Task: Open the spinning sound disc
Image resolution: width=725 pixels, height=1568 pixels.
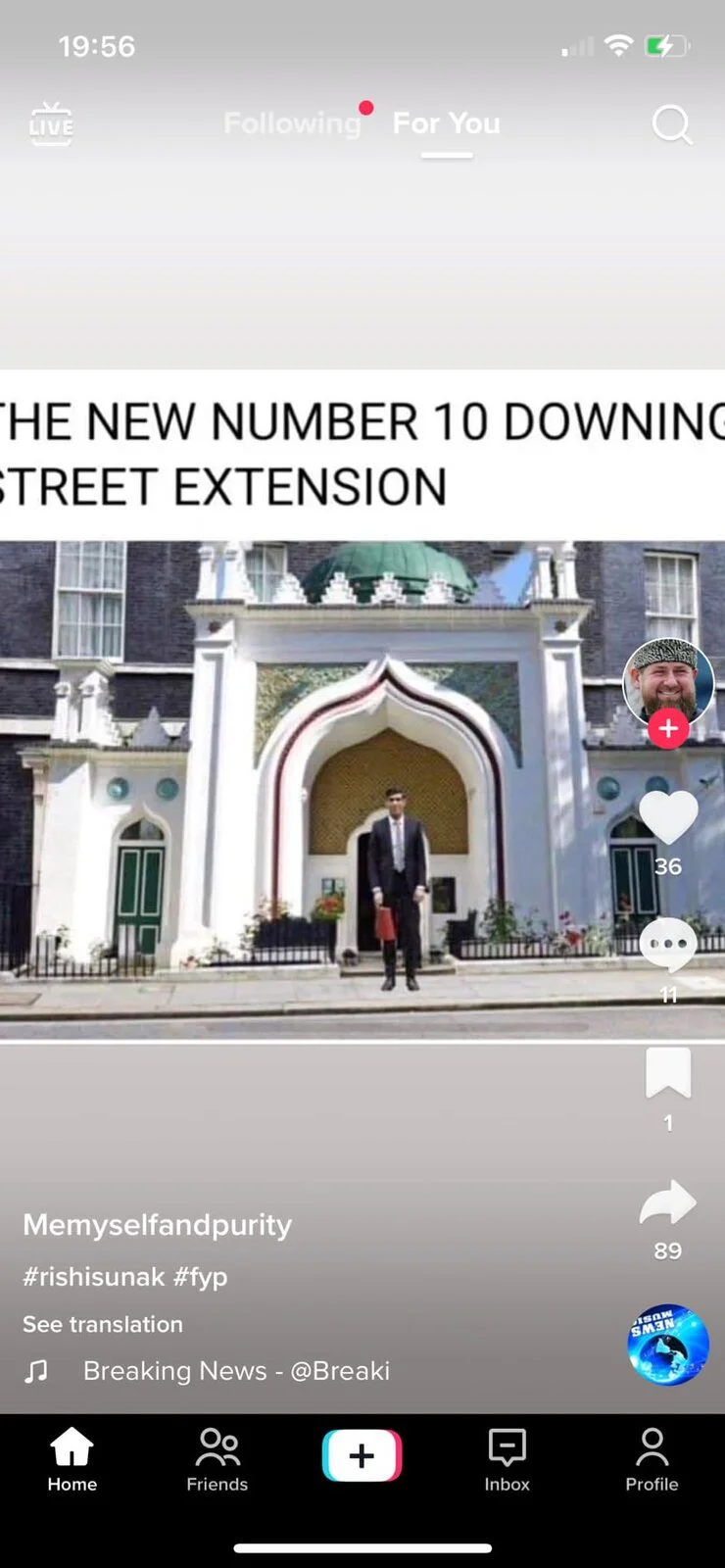Action: (x=668, y=1344)
